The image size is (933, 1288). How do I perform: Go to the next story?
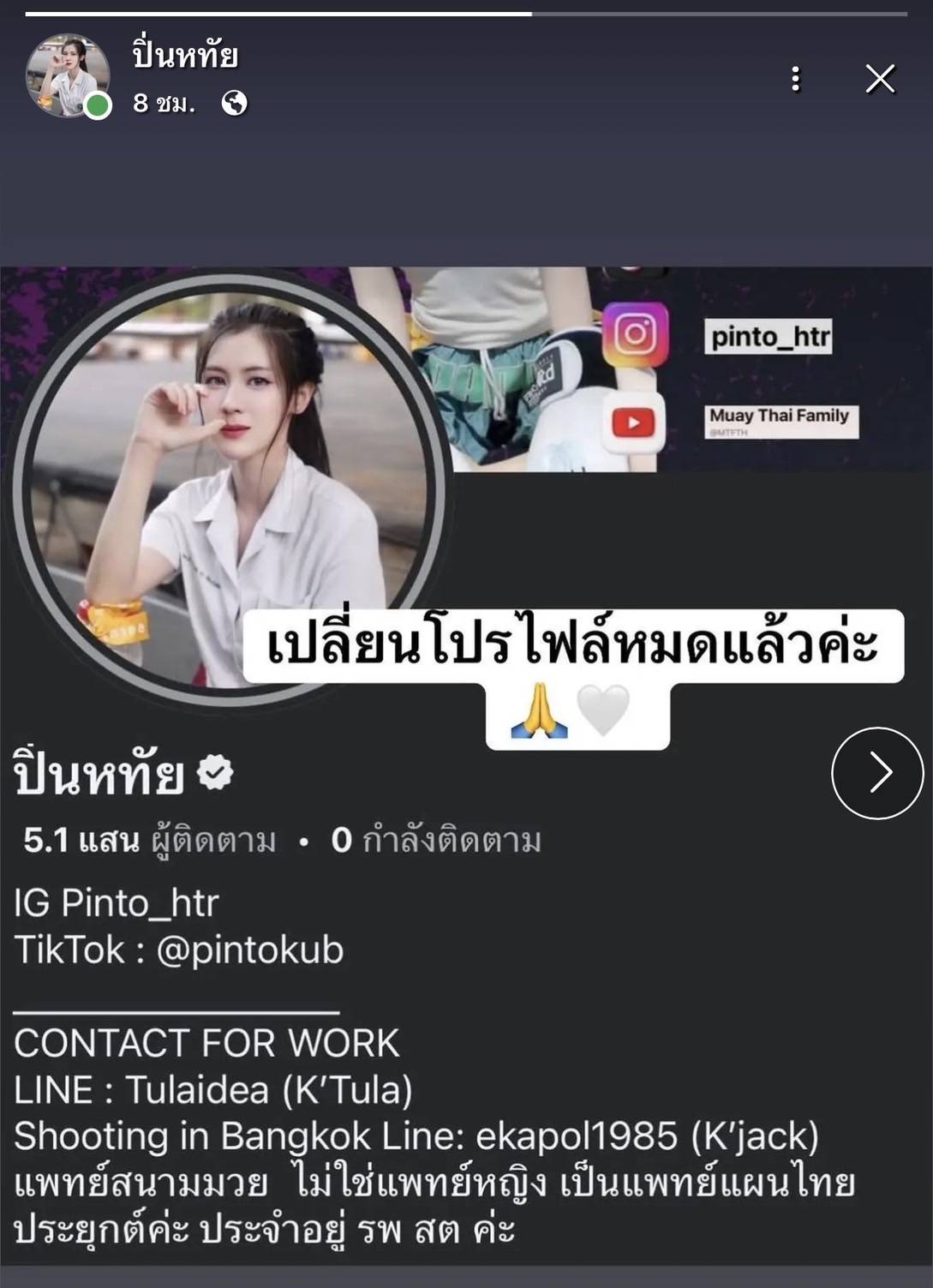pos(876,773)
